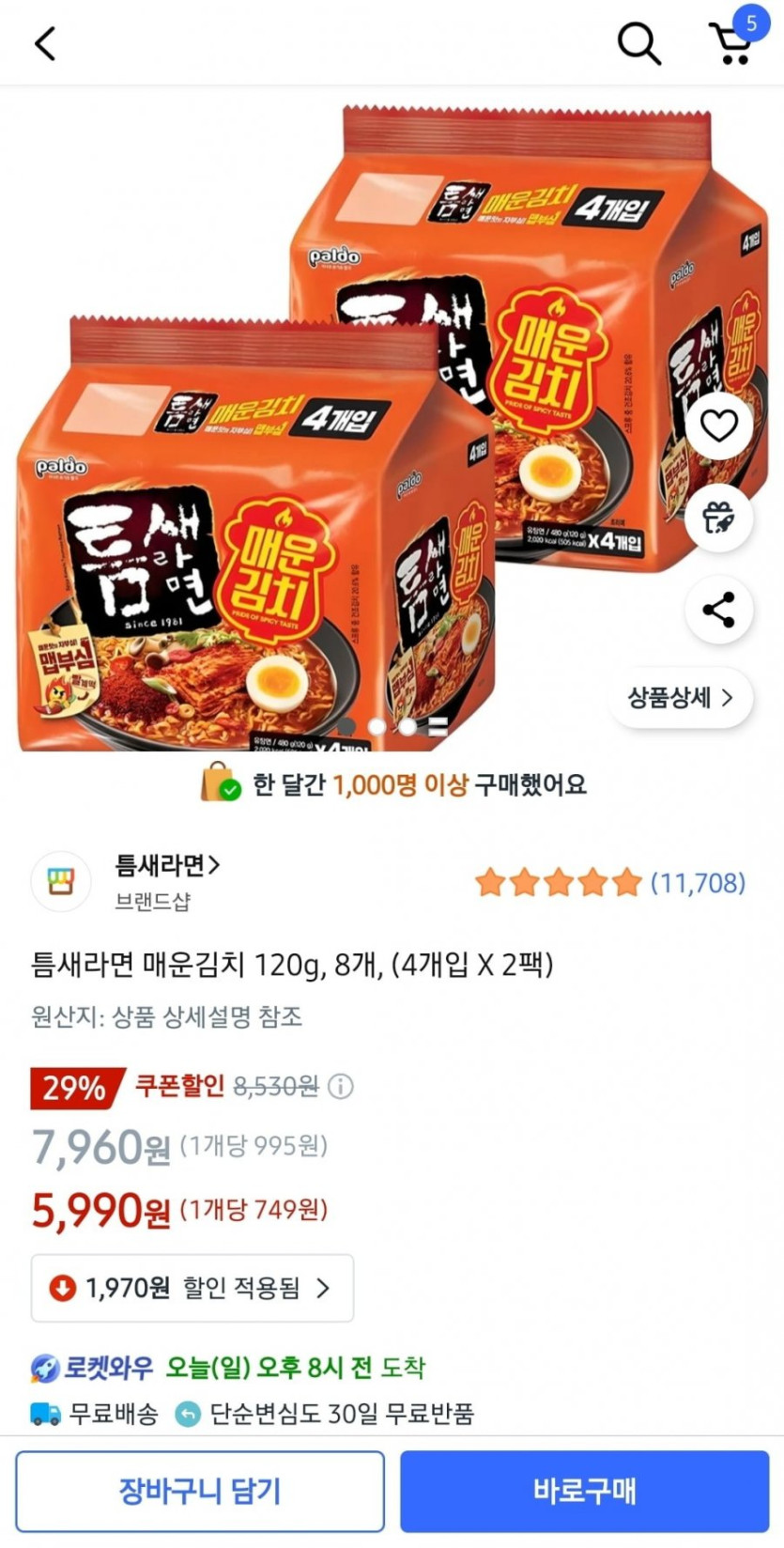Tap 장바구니 담기 to add to cart
Image resolution: width=784 pixels, height=1548 pixels.
tap(200, 1491)
